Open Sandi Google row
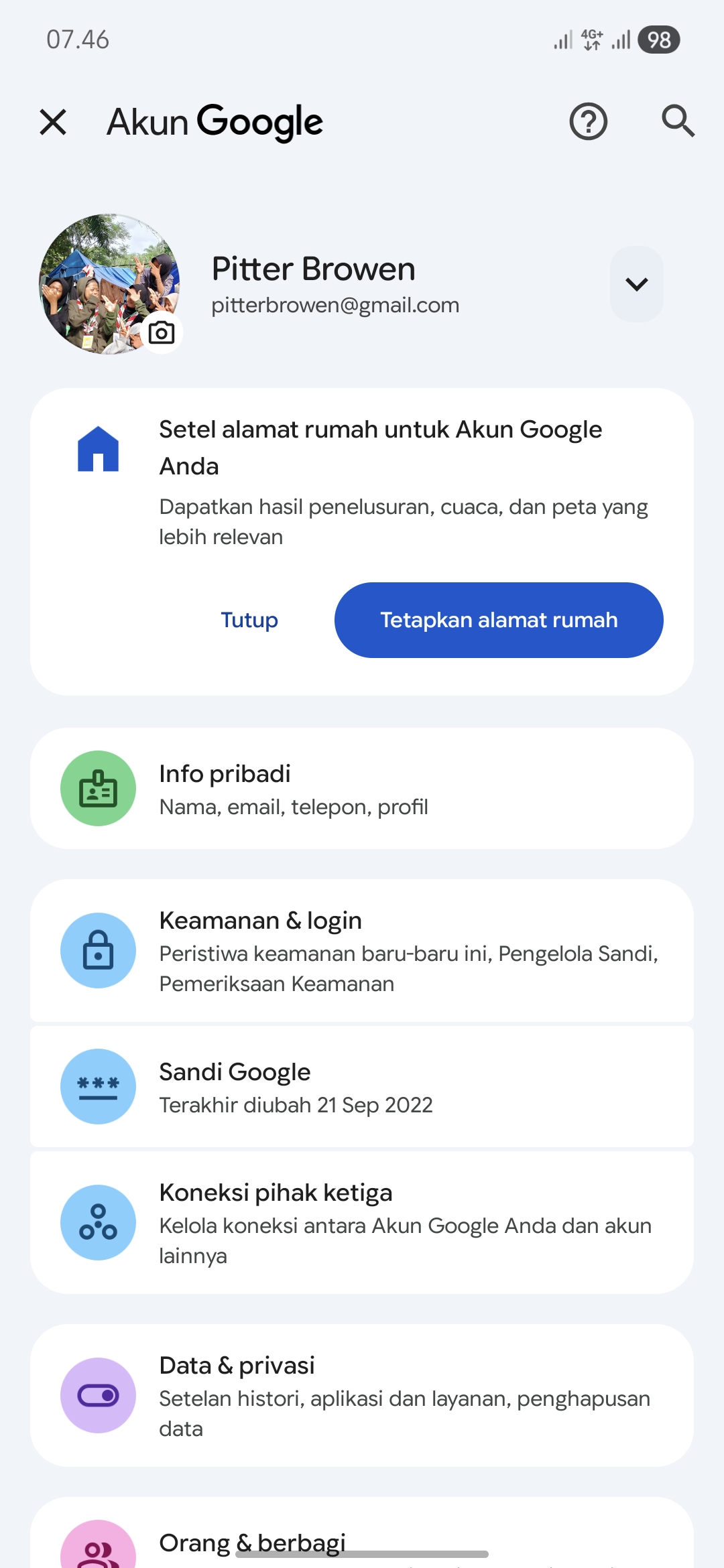The image size is (724, 1568). pos(362,1086)
